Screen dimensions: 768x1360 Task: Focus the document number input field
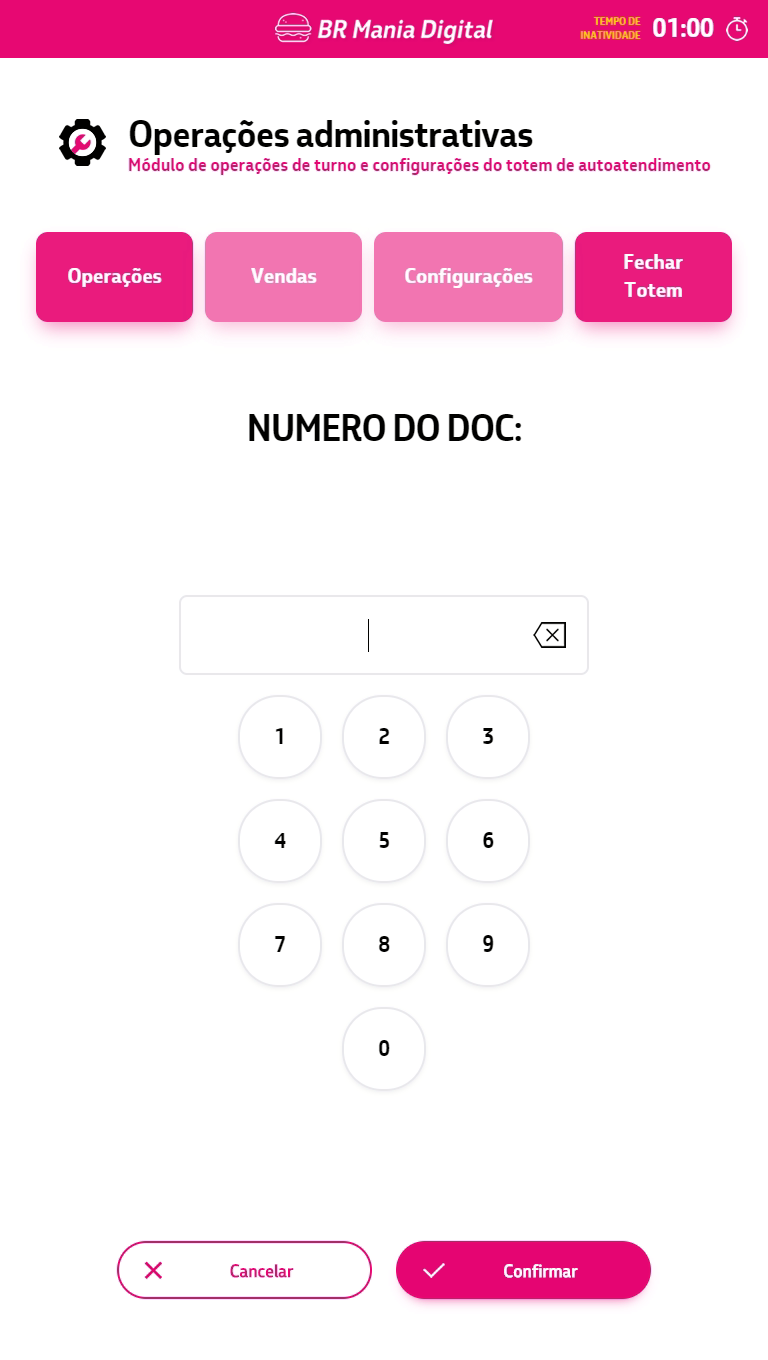click(x=355, y=635)
